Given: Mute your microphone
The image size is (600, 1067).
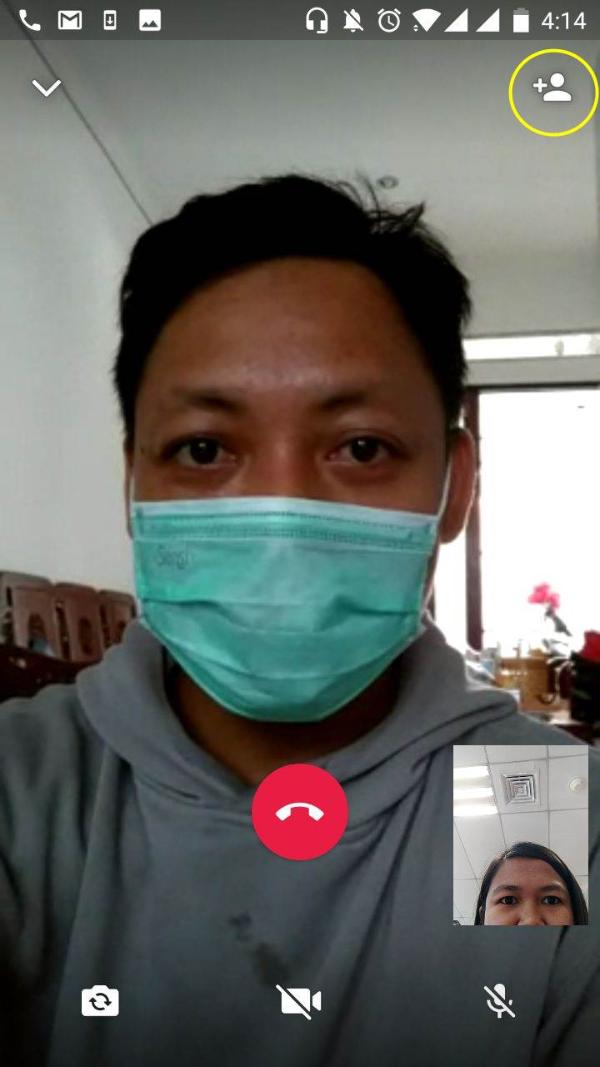Looking at the screenshot, I should tap(500, 1001).
